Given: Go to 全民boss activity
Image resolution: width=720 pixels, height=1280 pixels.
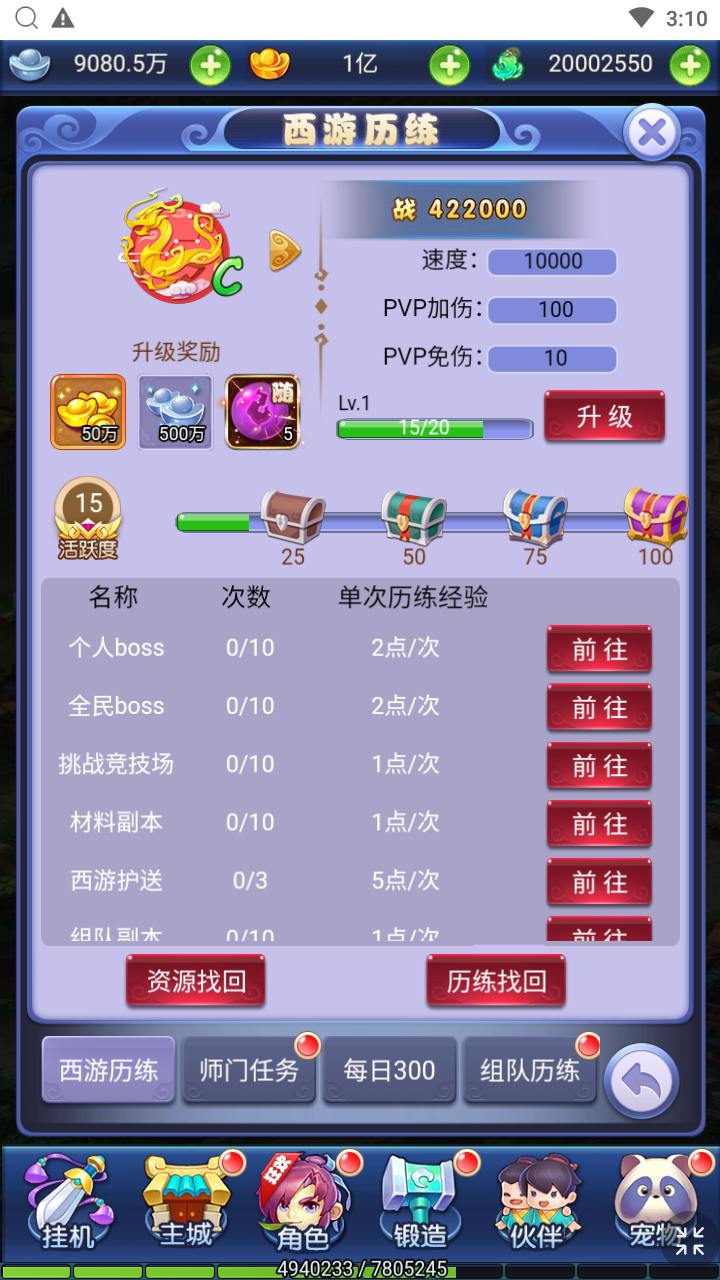Looking at the screenshot, I should [599, 708].
